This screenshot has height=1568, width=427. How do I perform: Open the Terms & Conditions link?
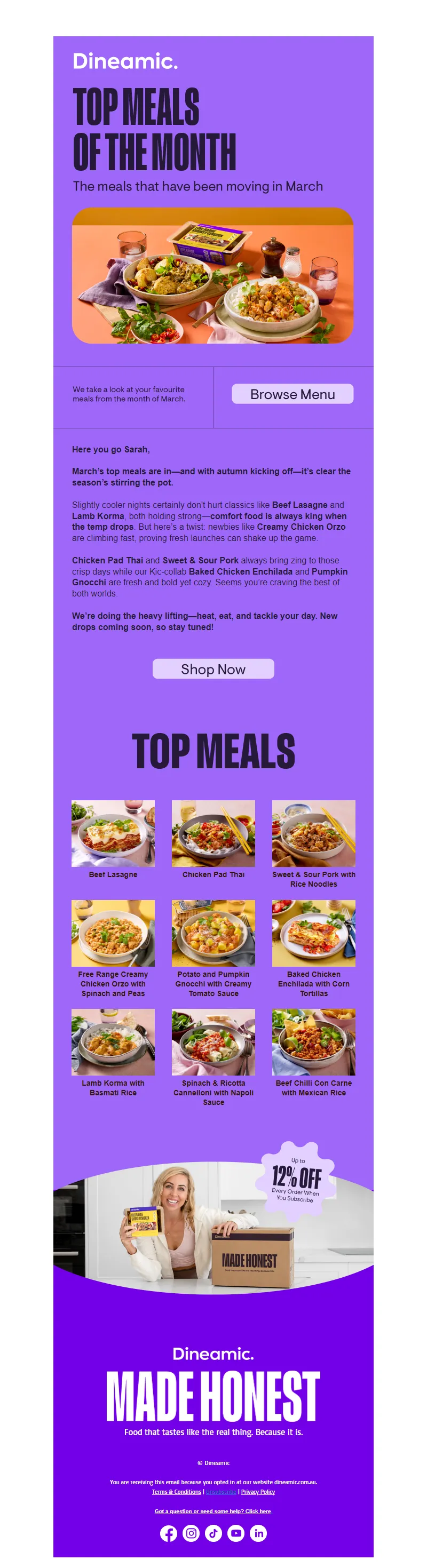[176, 1491]
